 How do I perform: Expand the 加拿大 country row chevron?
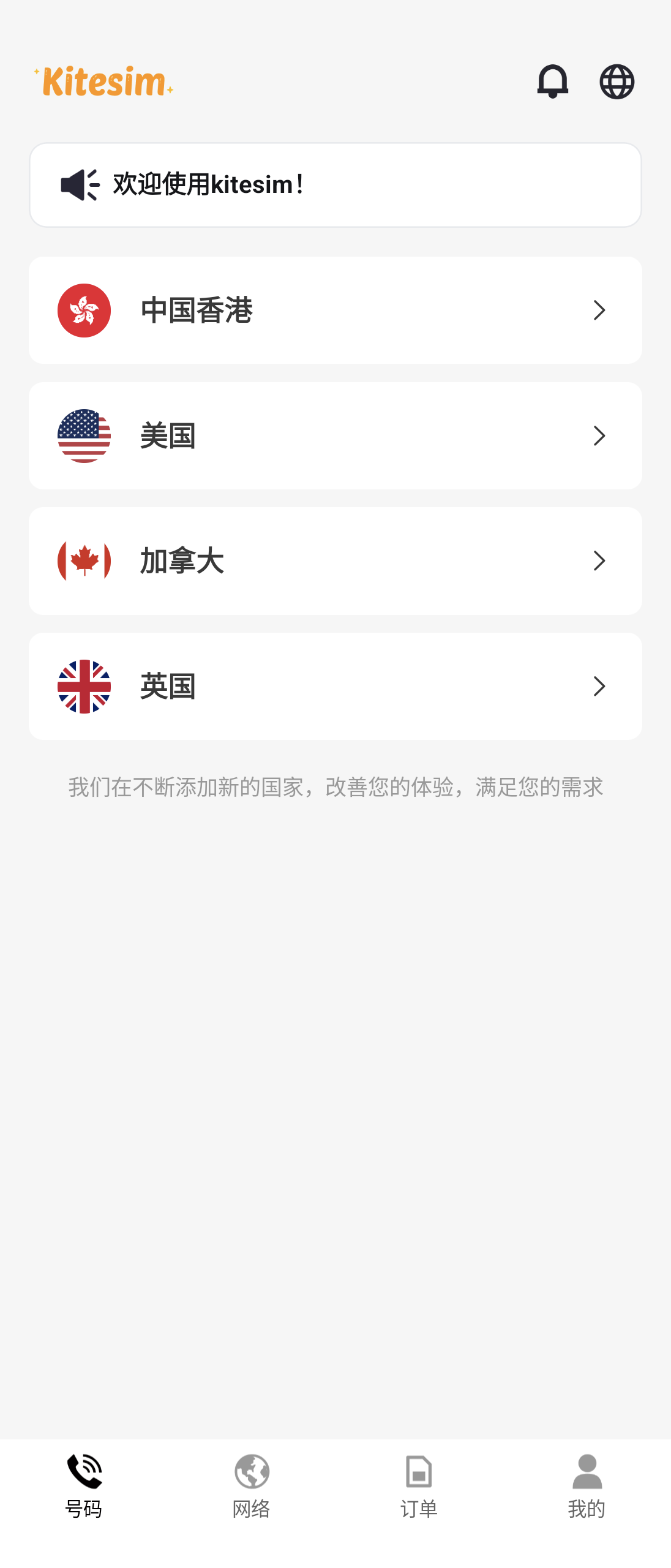(x=599, y=561)
